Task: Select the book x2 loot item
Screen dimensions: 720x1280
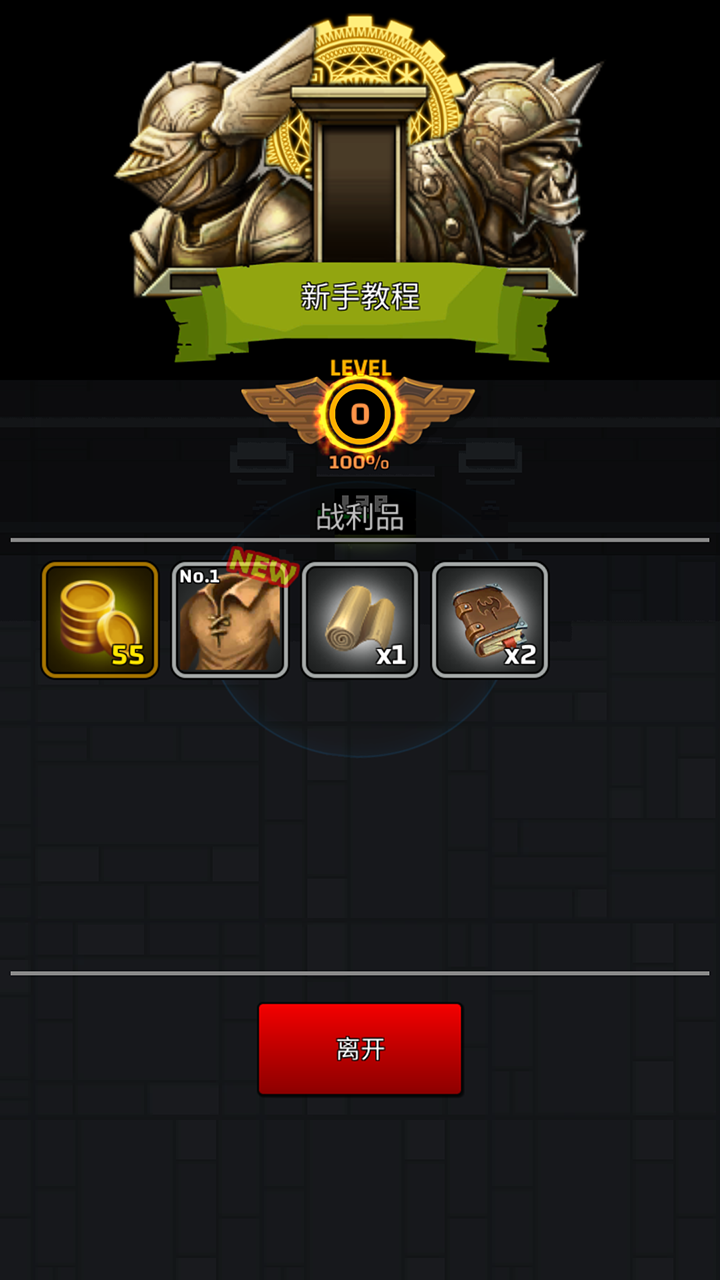Action: [490, 620]
